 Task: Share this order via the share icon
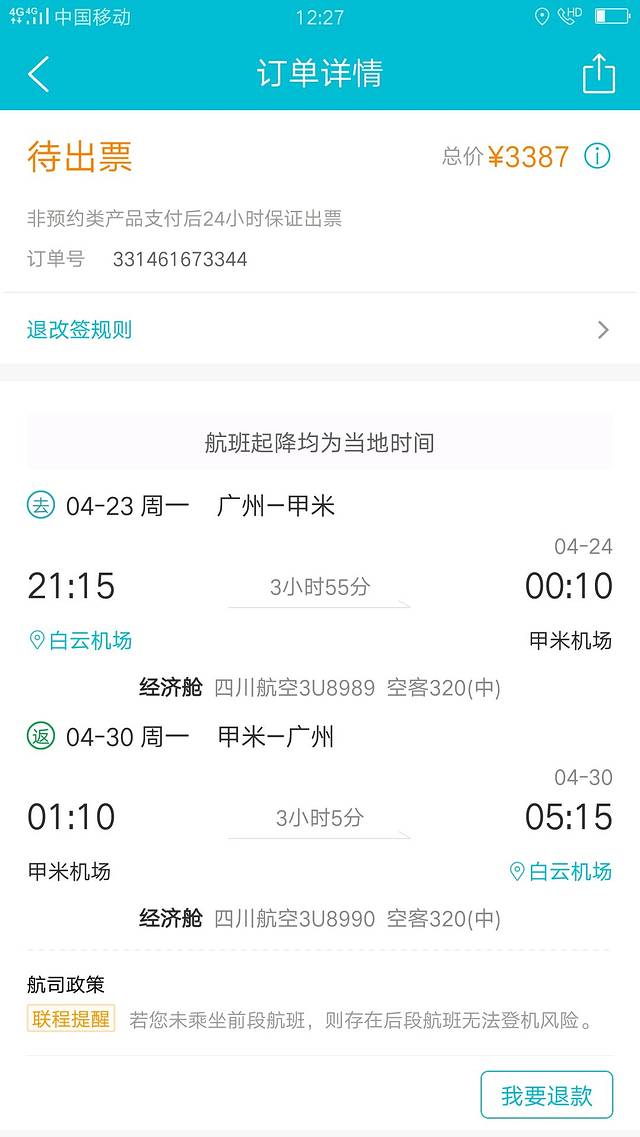(x=598, y=74)
